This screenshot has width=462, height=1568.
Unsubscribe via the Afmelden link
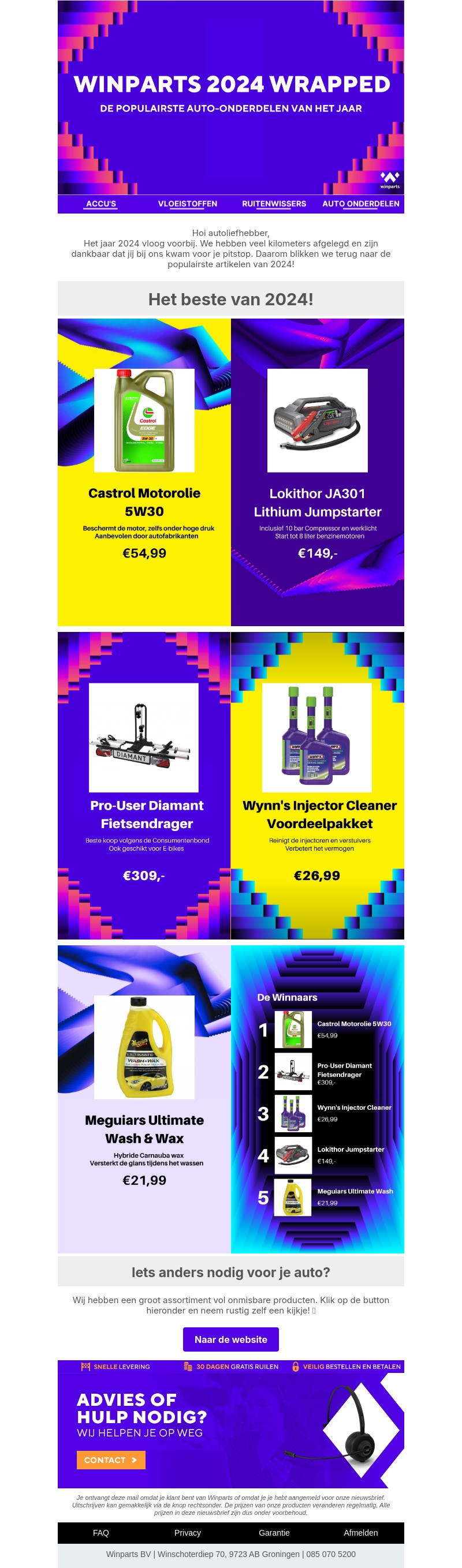click(360, 1533)
